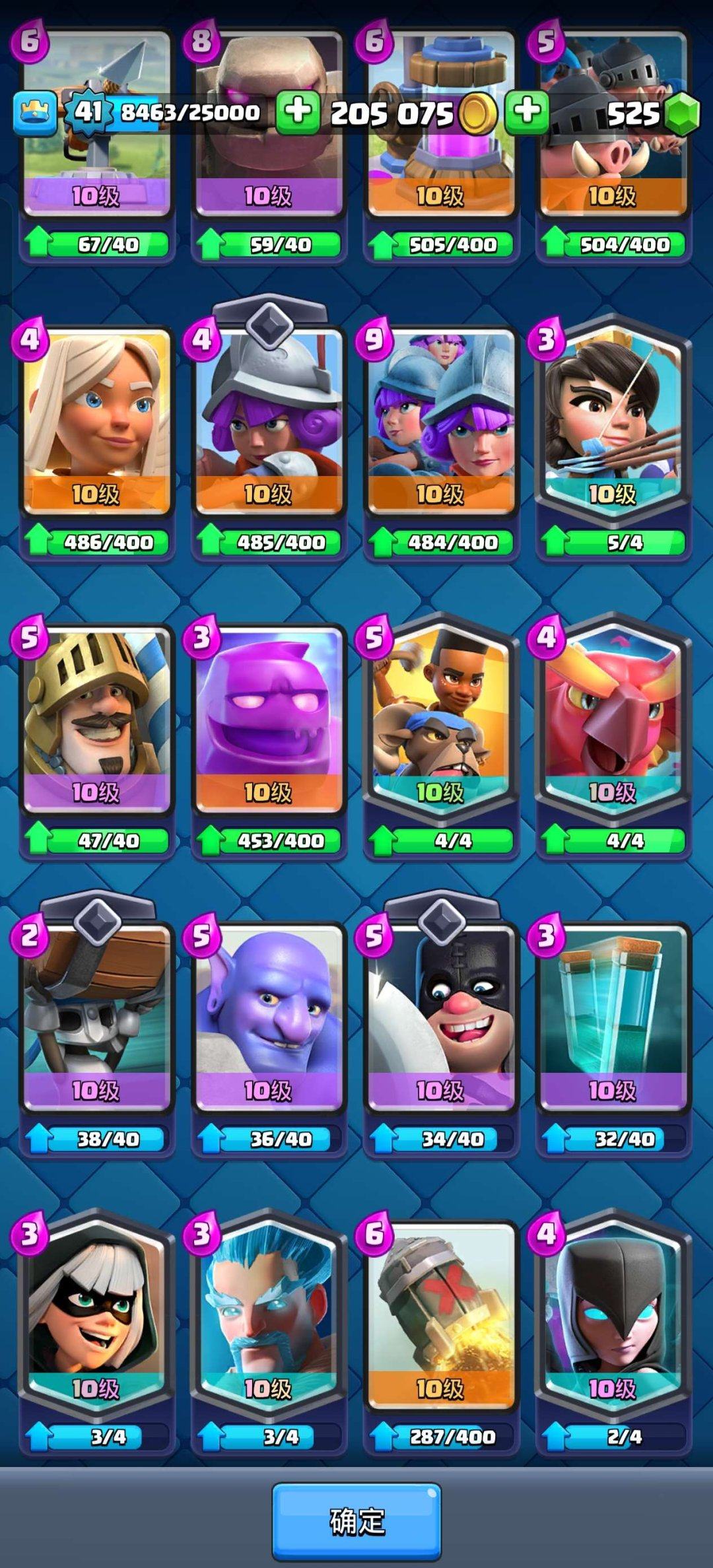The height and width of the screenshot is (1568, 713).
Task: Open the Phoenix card
Action: point(613,720)
